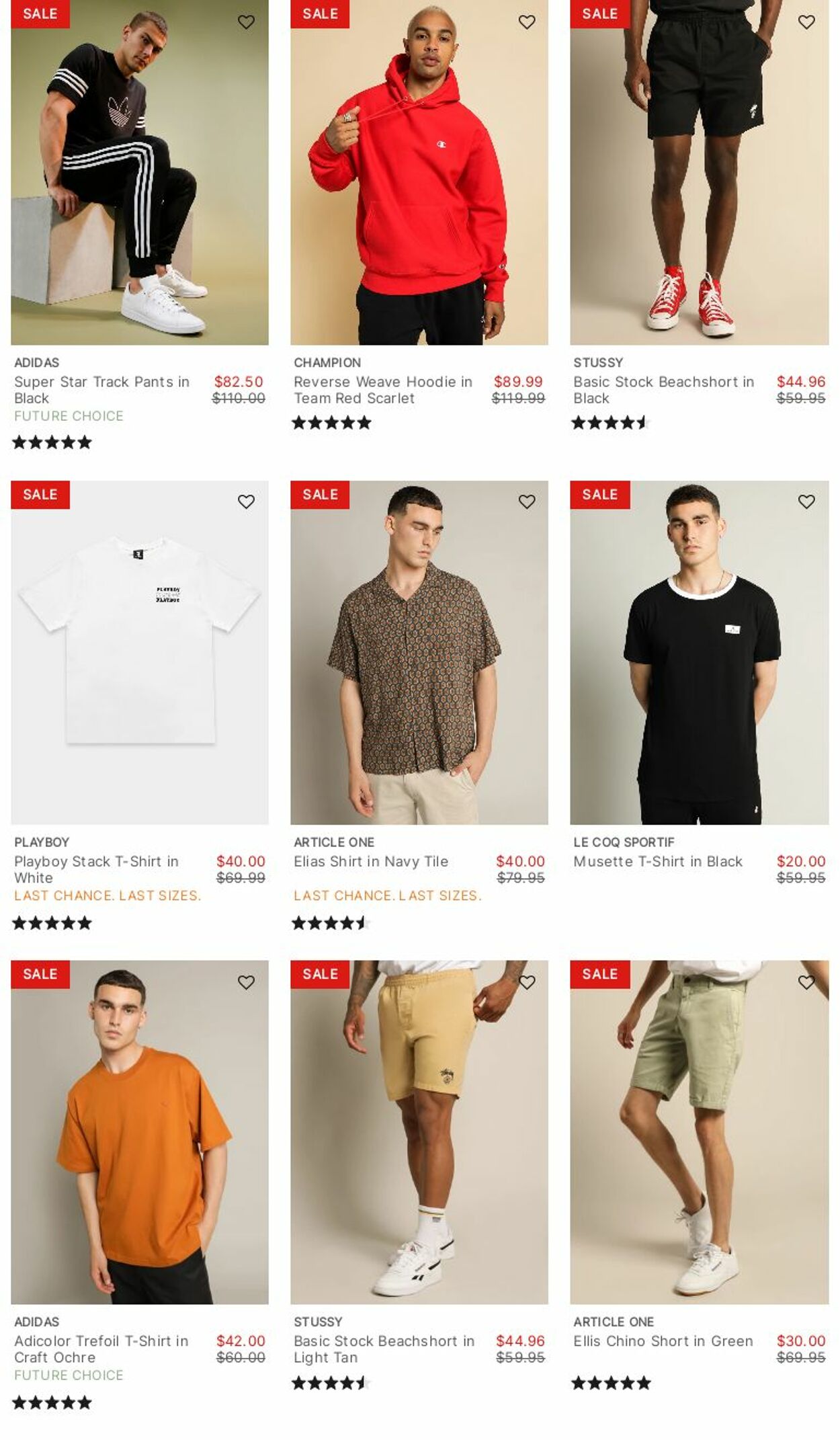Save Playboy Stack T-Shirt to wishlist
The image size is (840, 1440).
246,502
